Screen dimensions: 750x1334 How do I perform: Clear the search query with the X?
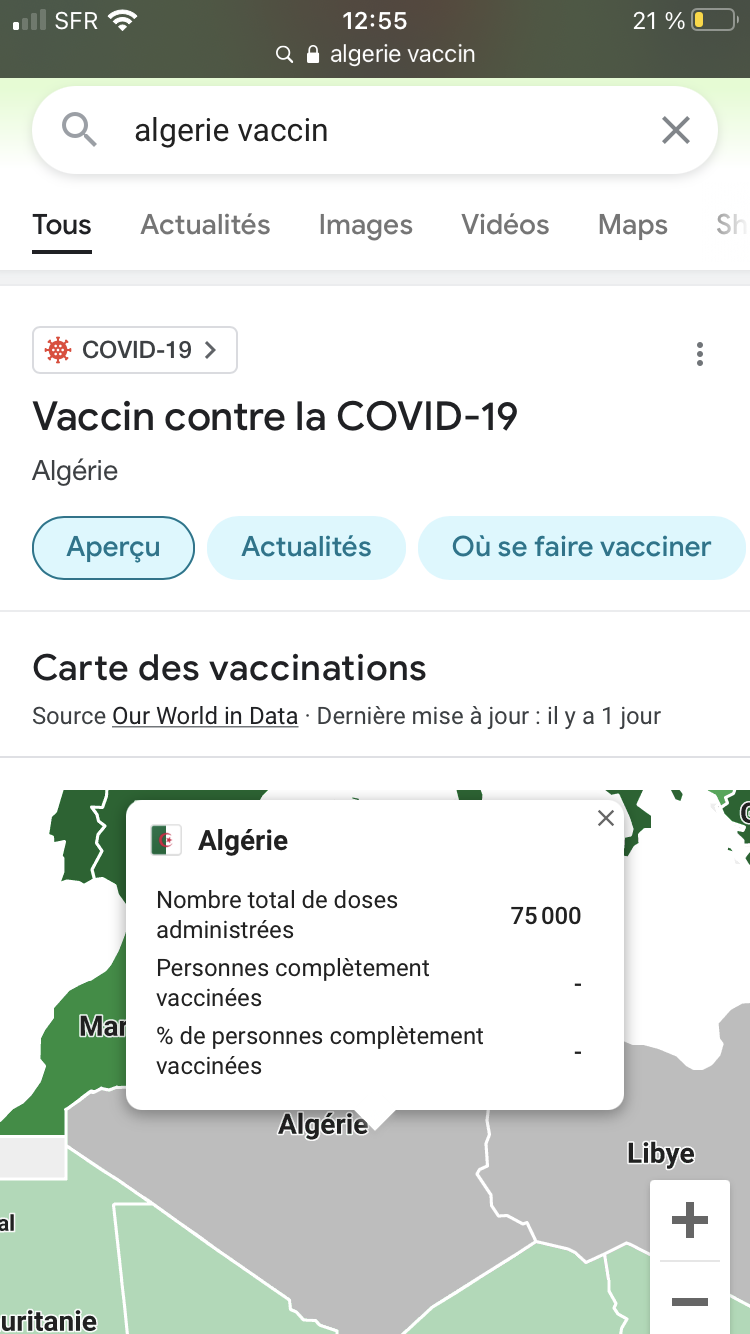click(x=676, y=130)
